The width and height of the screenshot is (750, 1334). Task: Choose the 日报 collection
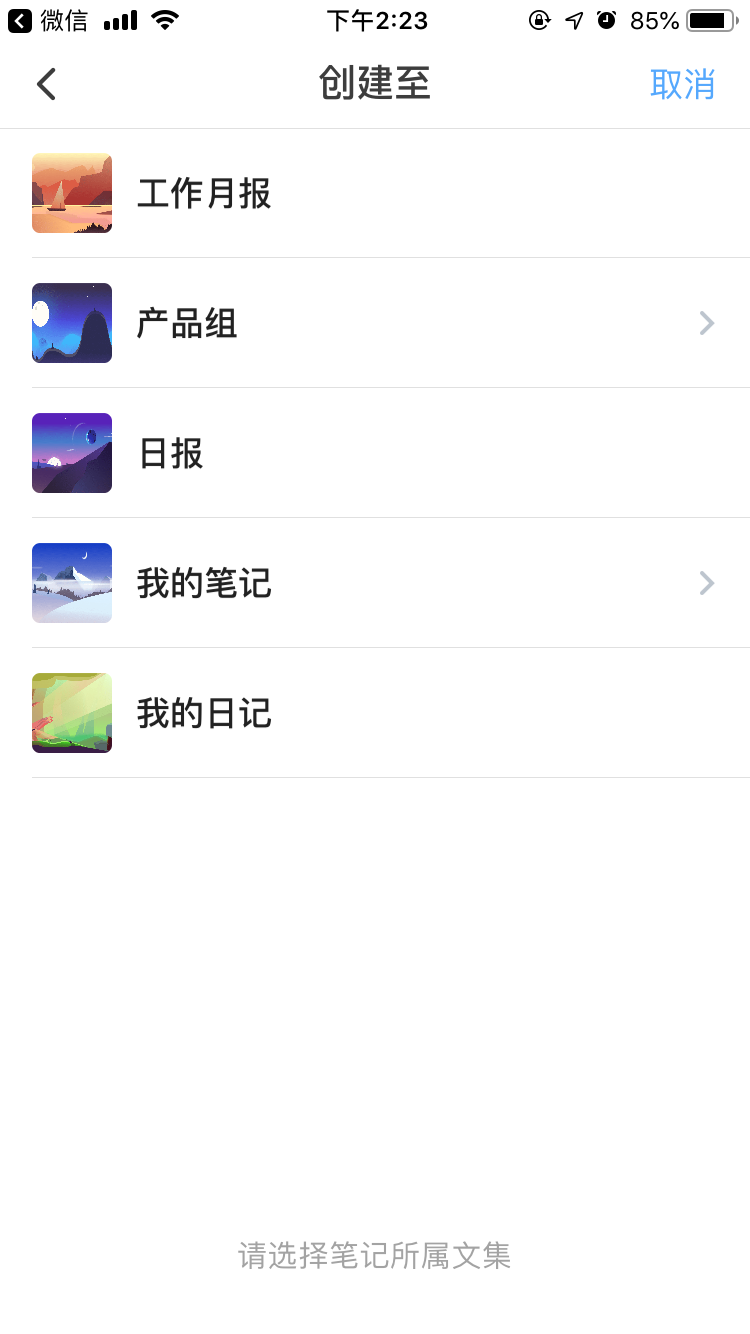coord(375,453)
